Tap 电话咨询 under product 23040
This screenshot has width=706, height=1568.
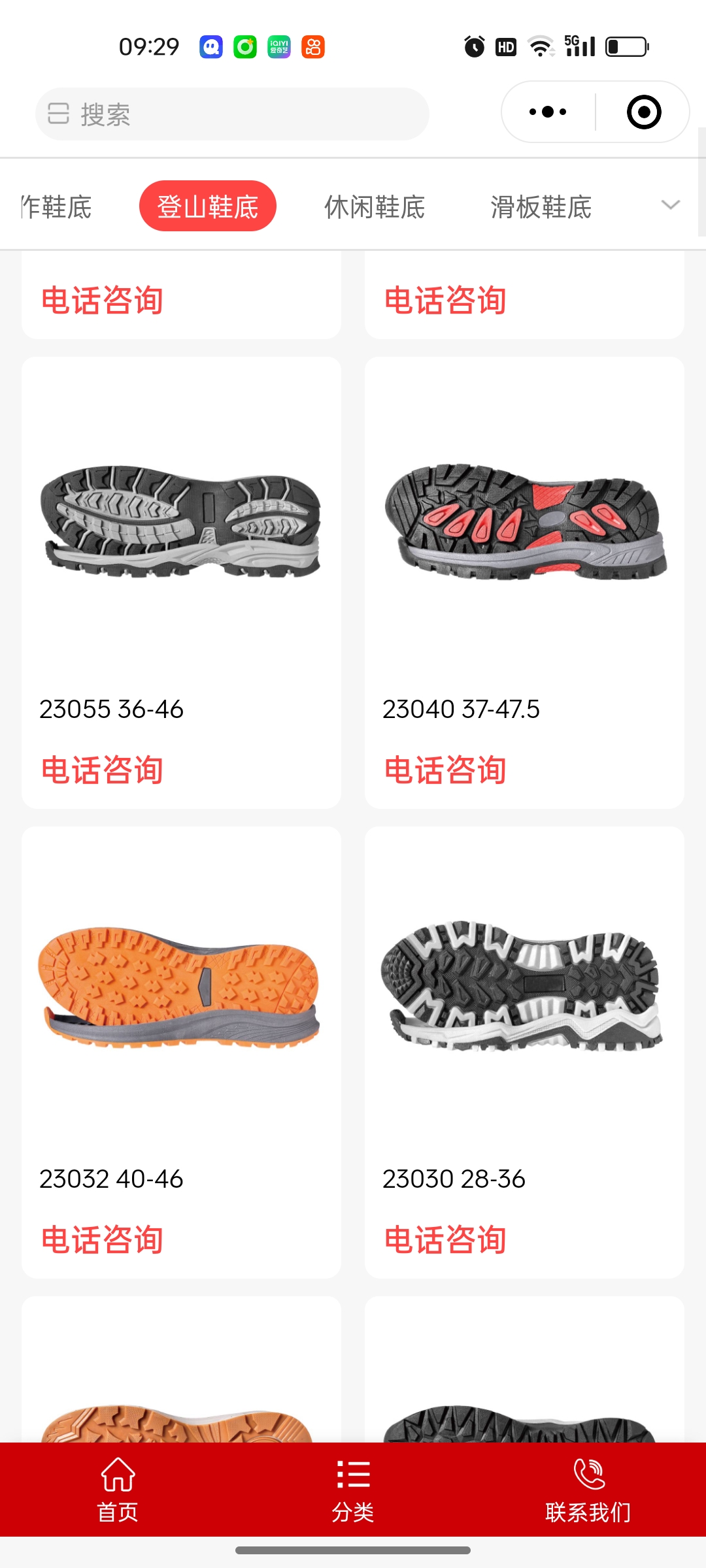point(445,770)
